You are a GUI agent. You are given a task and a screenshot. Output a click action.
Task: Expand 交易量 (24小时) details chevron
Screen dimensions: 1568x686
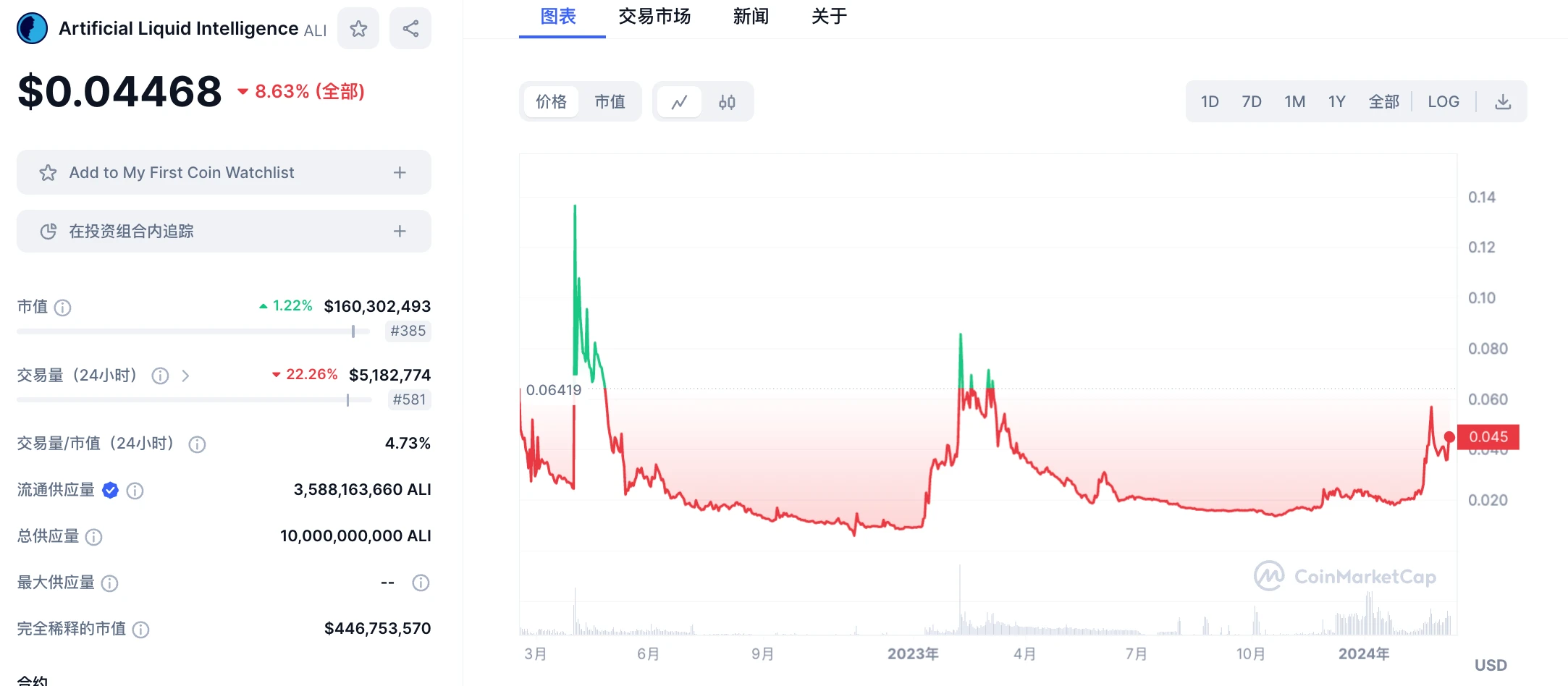coord(185,376)
